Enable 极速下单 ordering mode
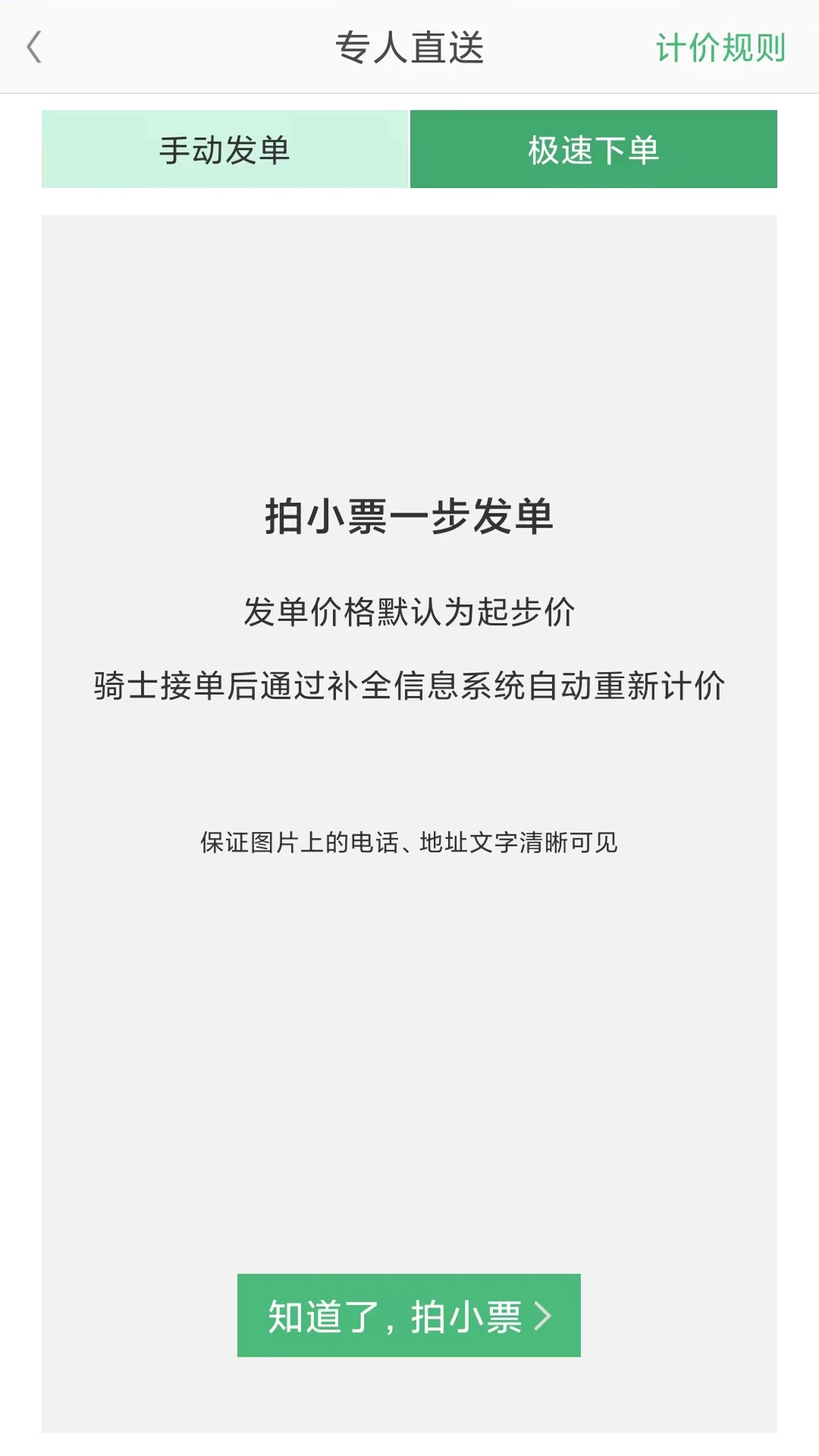 [594, 149]
